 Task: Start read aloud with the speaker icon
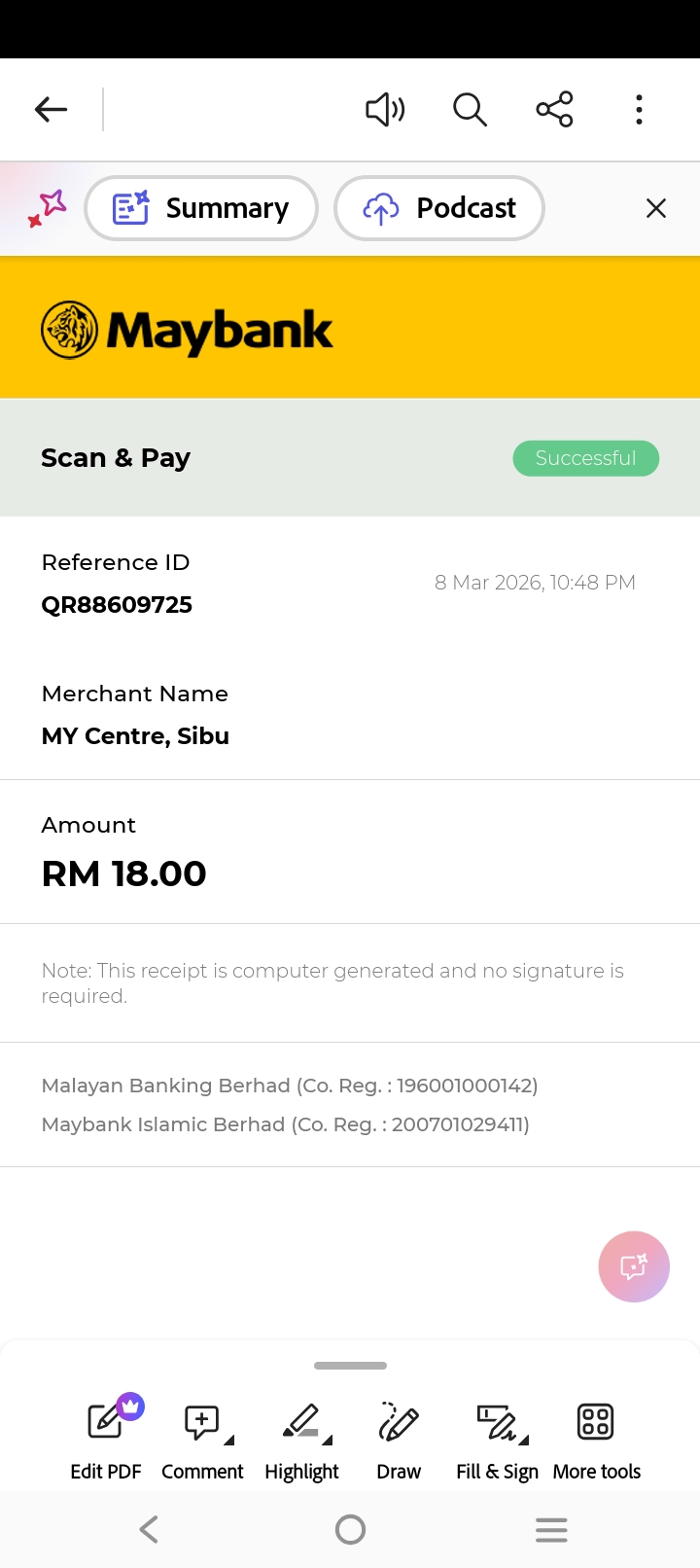(385, 110)
